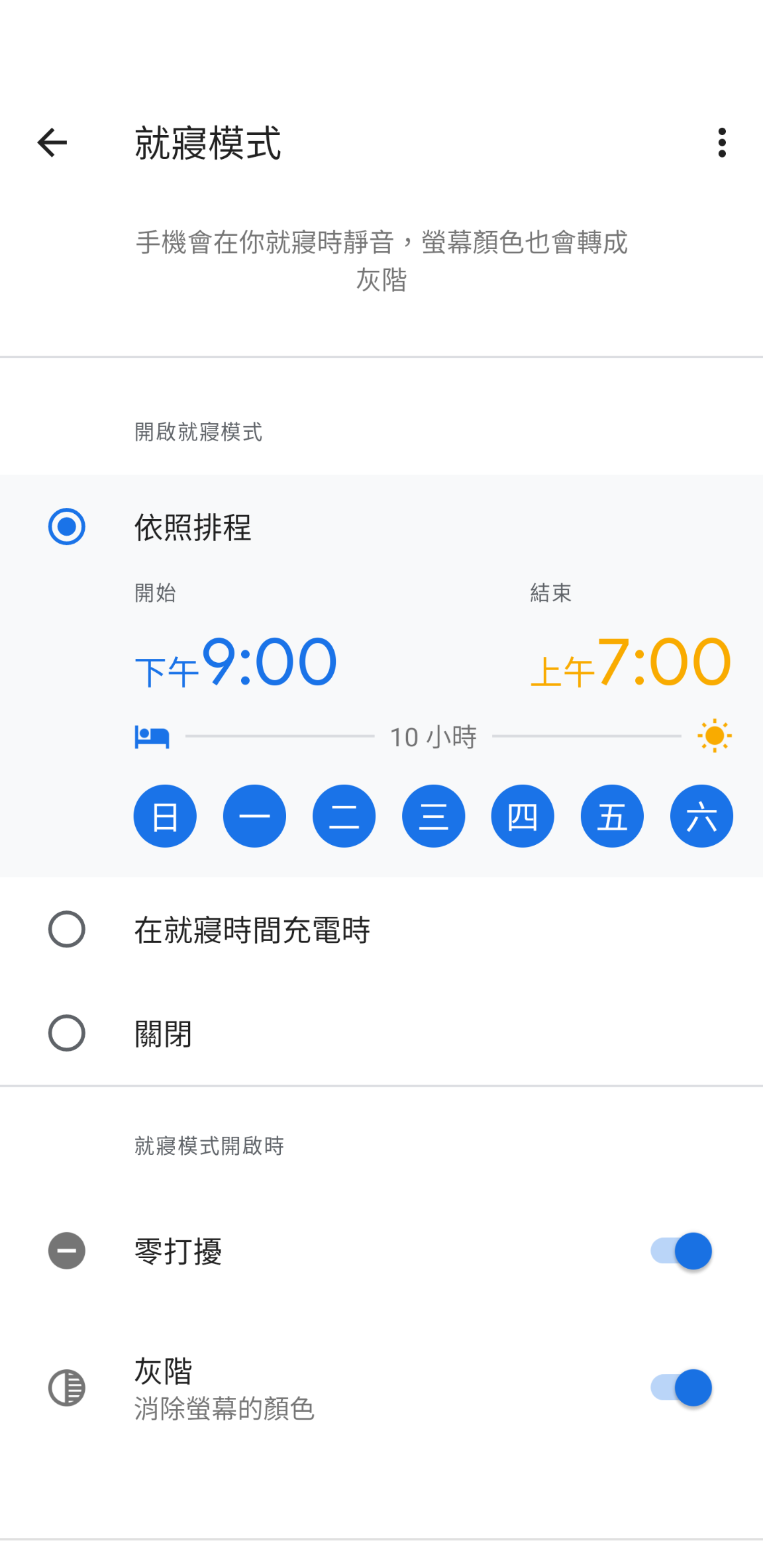Disable the 灰階 grayscale switch
Screen dimensions: 763x1568
click(681, 1387)
